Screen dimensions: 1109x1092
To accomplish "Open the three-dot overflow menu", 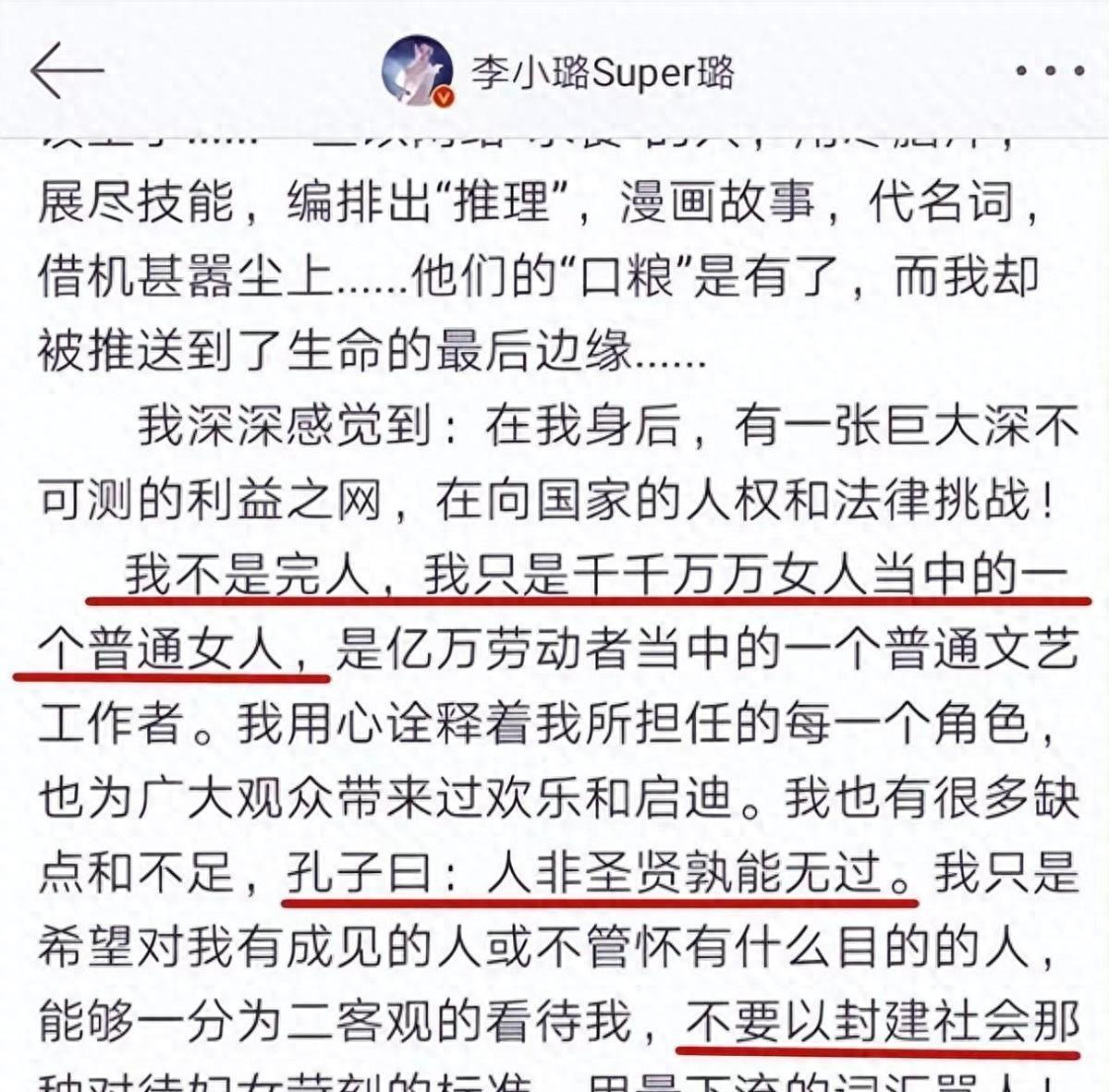I will [x=1050, y=71].
